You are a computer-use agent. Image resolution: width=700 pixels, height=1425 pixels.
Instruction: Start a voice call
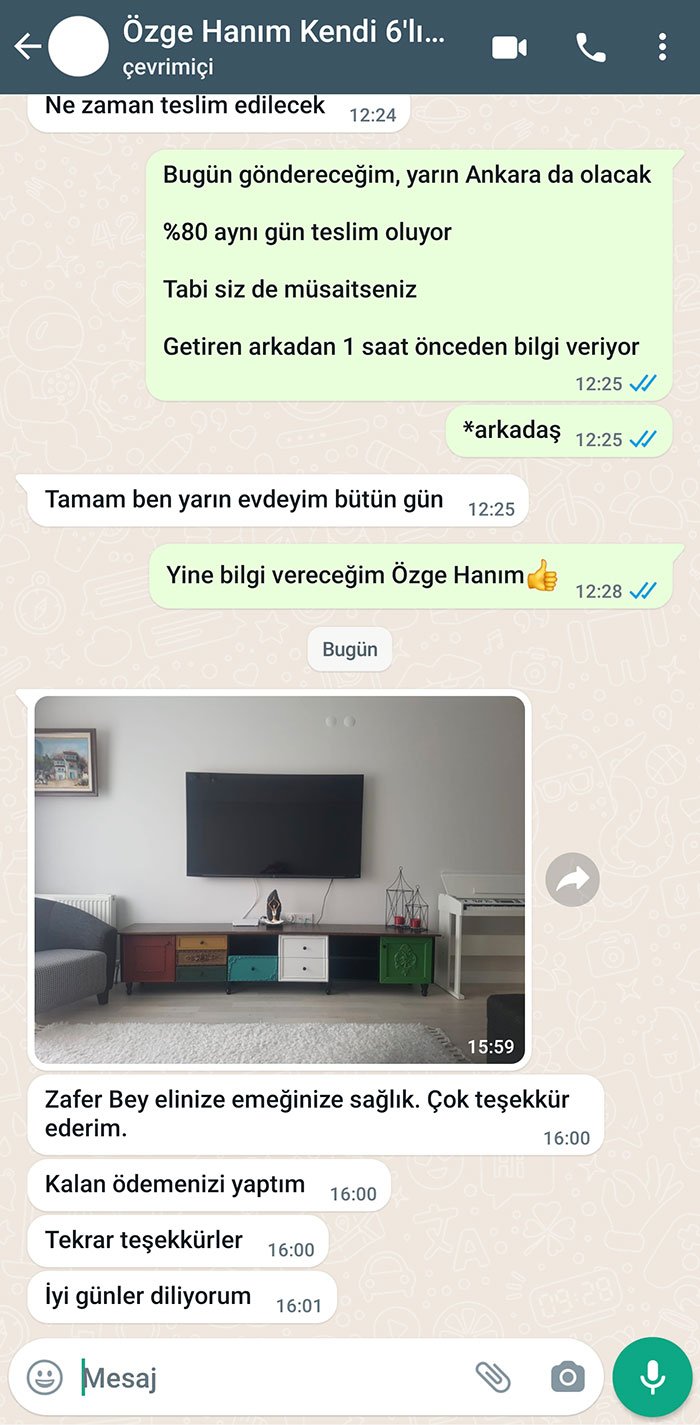coord(590,47)
